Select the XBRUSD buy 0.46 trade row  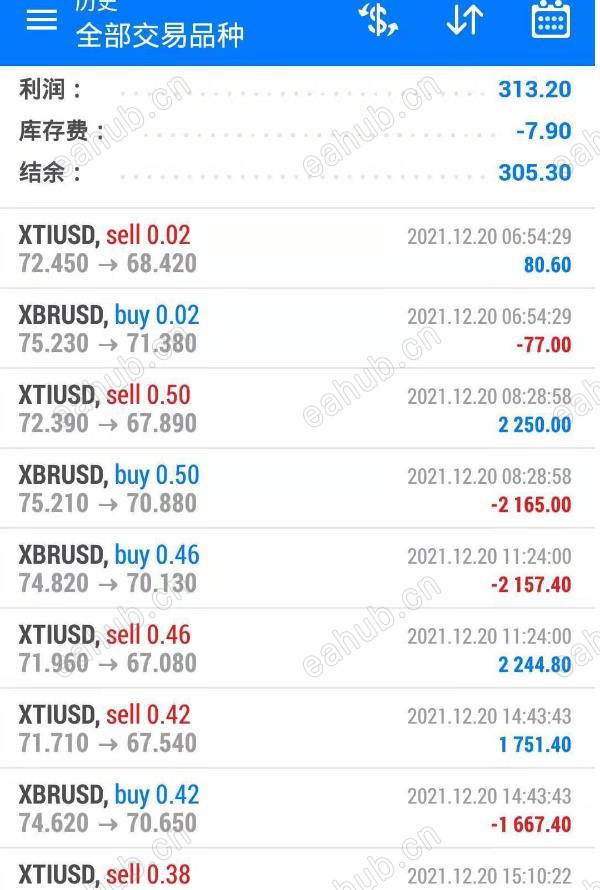point(298,569)
